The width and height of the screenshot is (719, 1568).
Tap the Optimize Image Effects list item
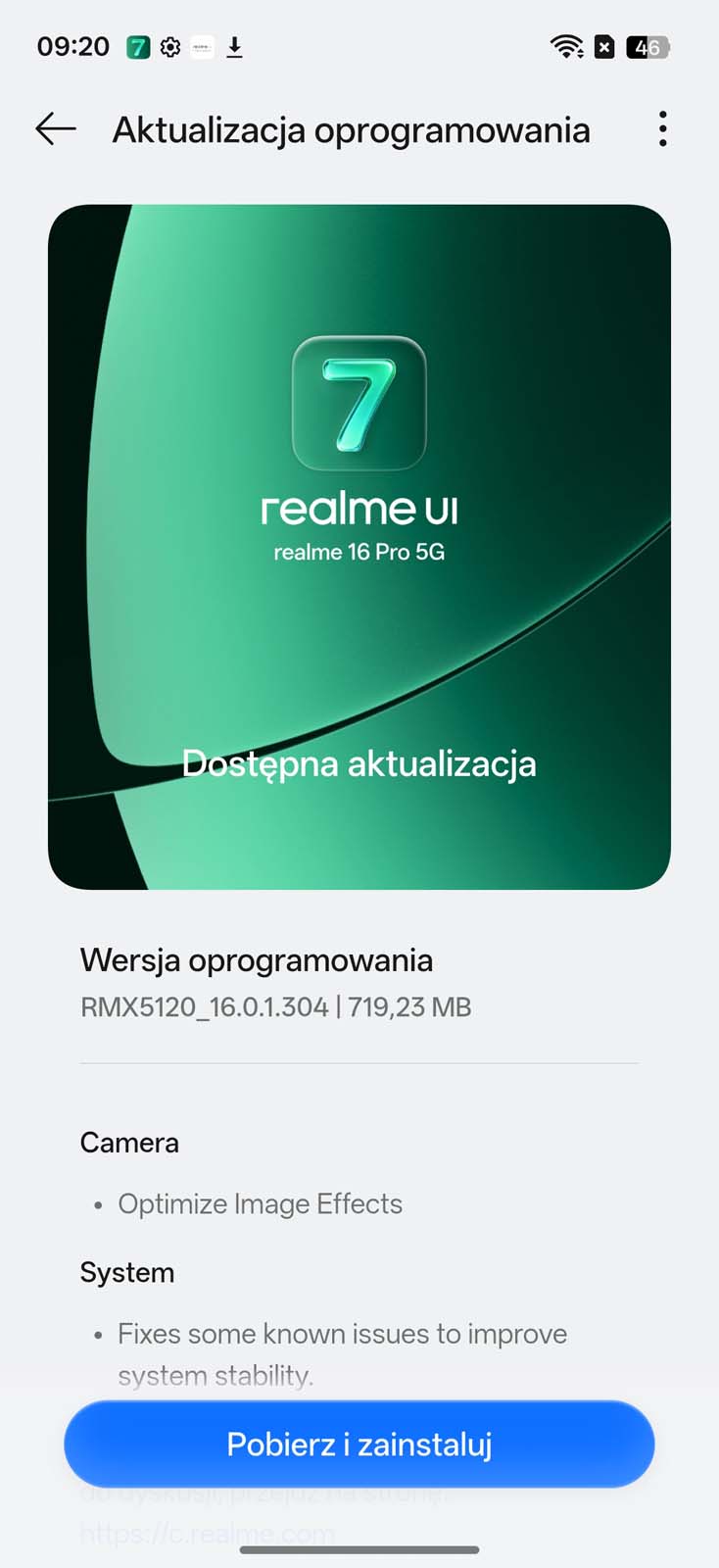pos(259,1203)
